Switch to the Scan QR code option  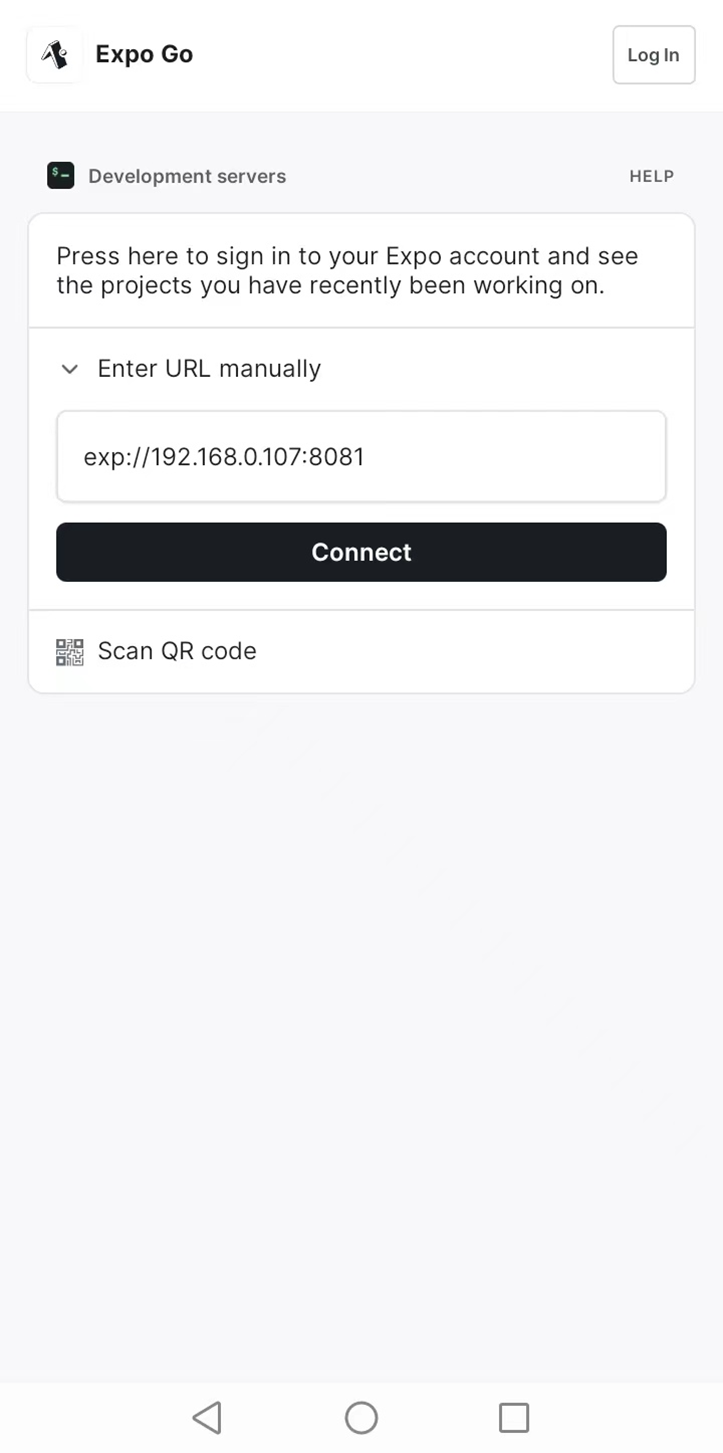[x=177, y=651]
